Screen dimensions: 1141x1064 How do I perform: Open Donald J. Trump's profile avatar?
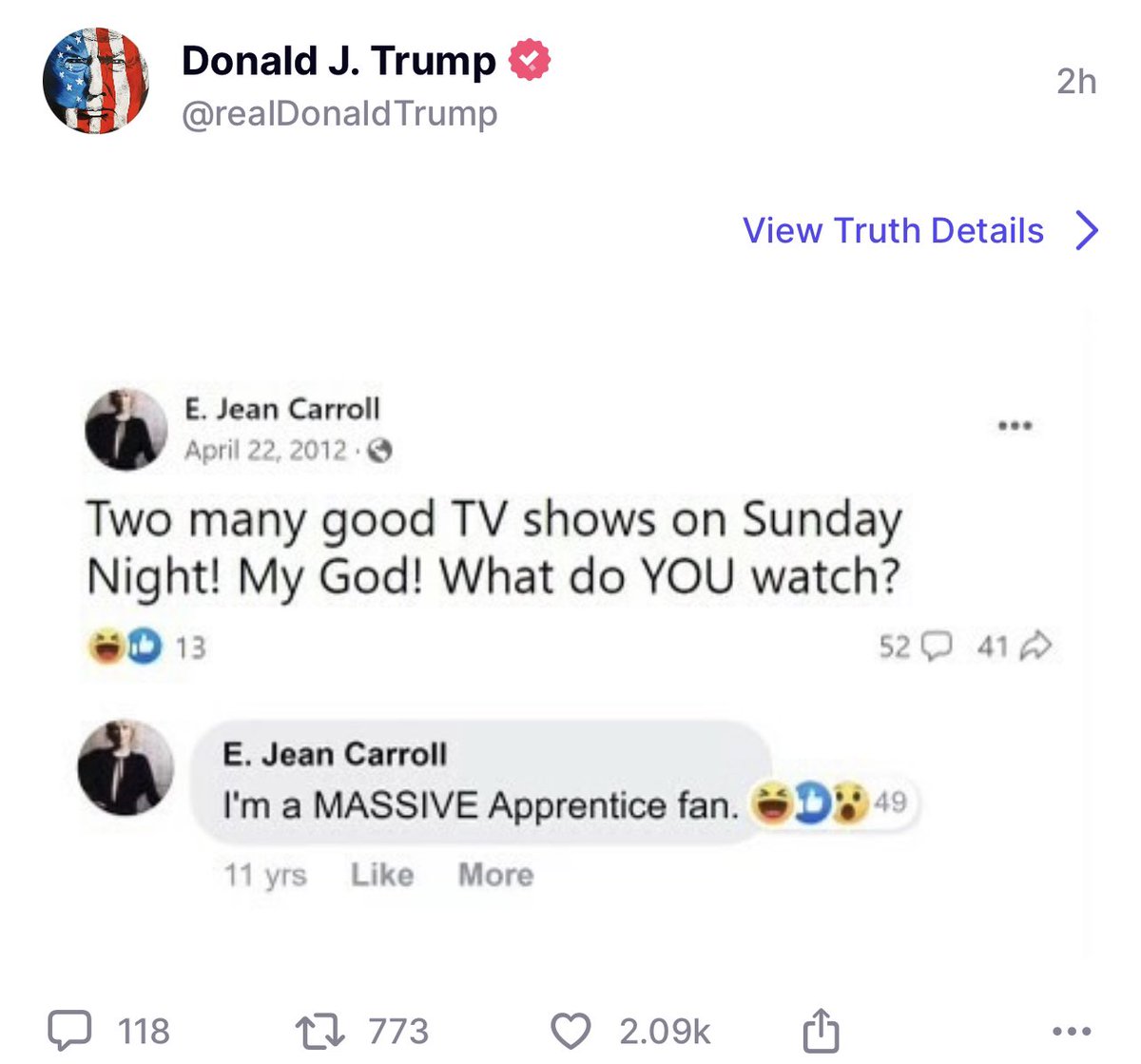click(x=96, y=82)
